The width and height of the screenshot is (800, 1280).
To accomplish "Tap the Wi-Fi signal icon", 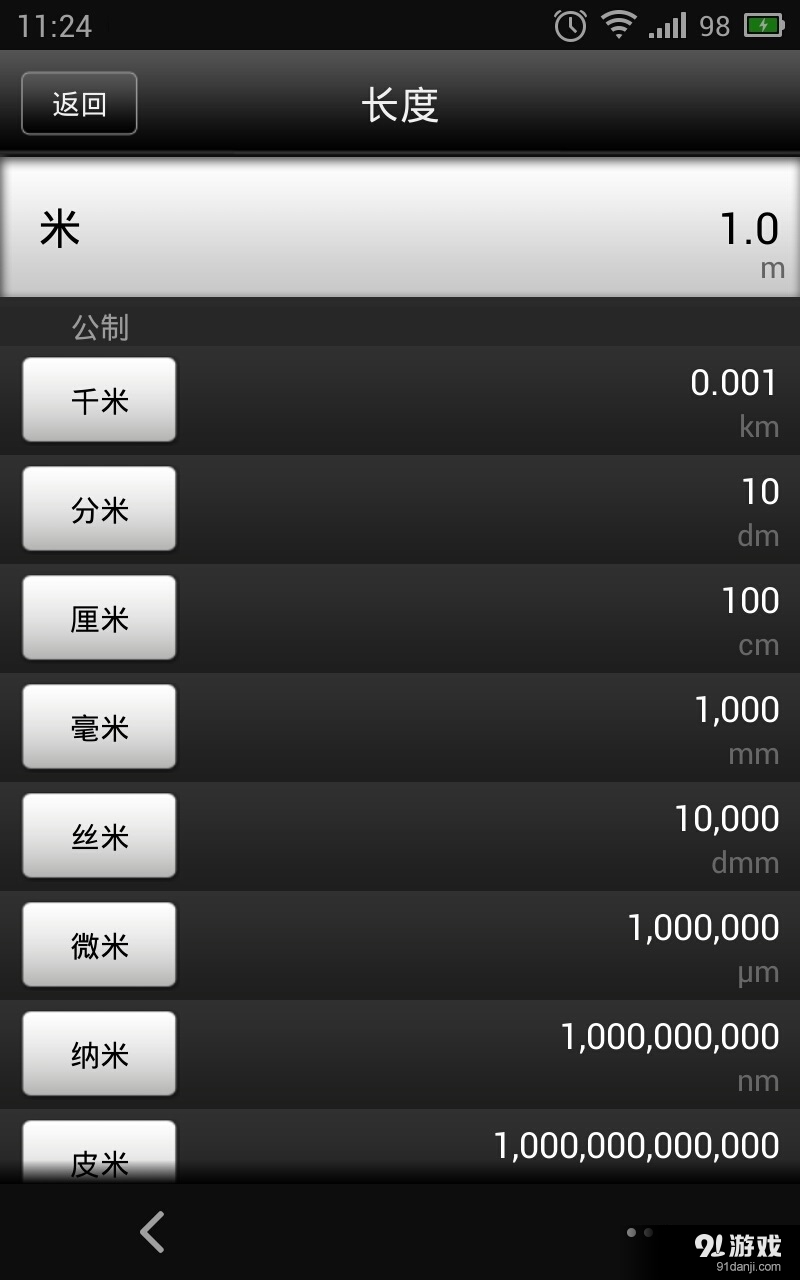I will pos(620,25).
